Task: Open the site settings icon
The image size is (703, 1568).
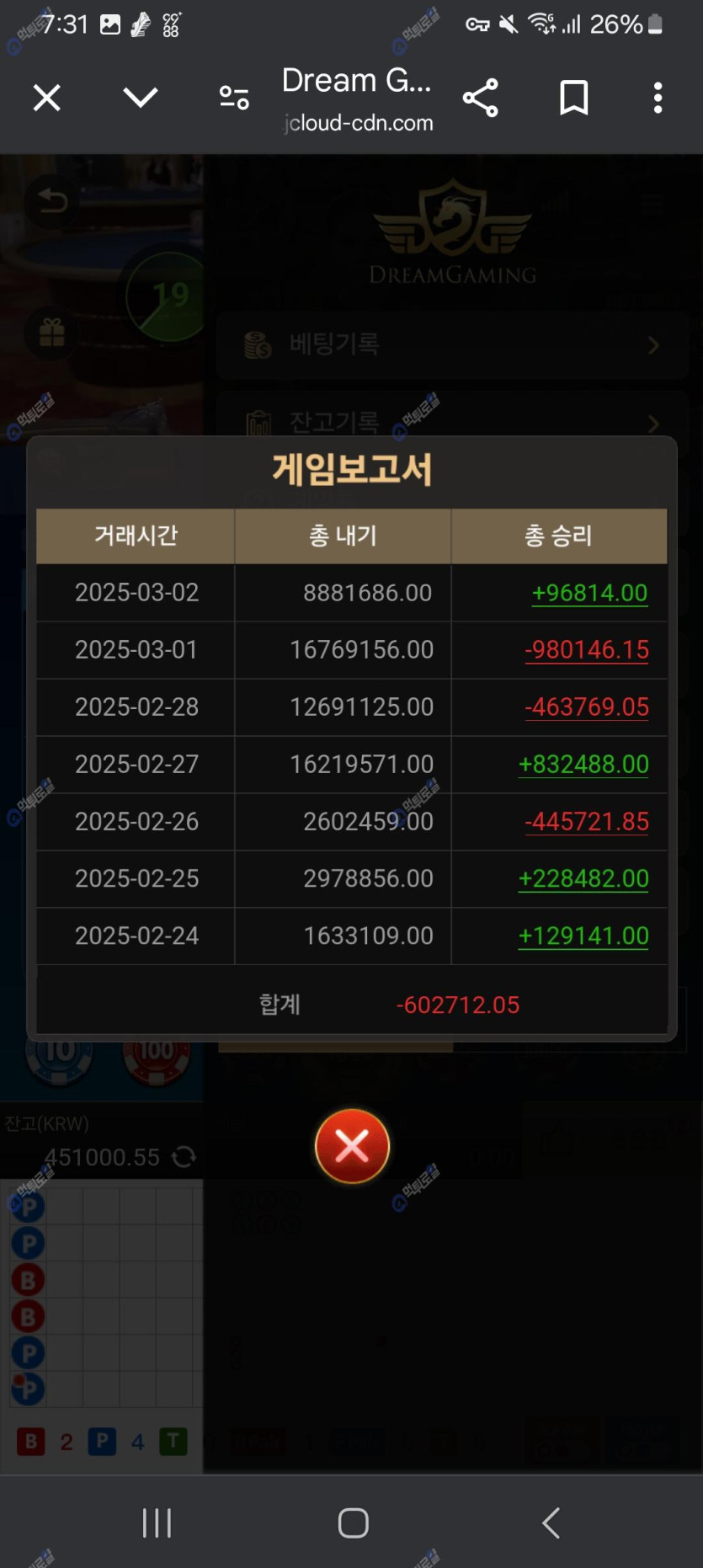Action: [233, 98]
